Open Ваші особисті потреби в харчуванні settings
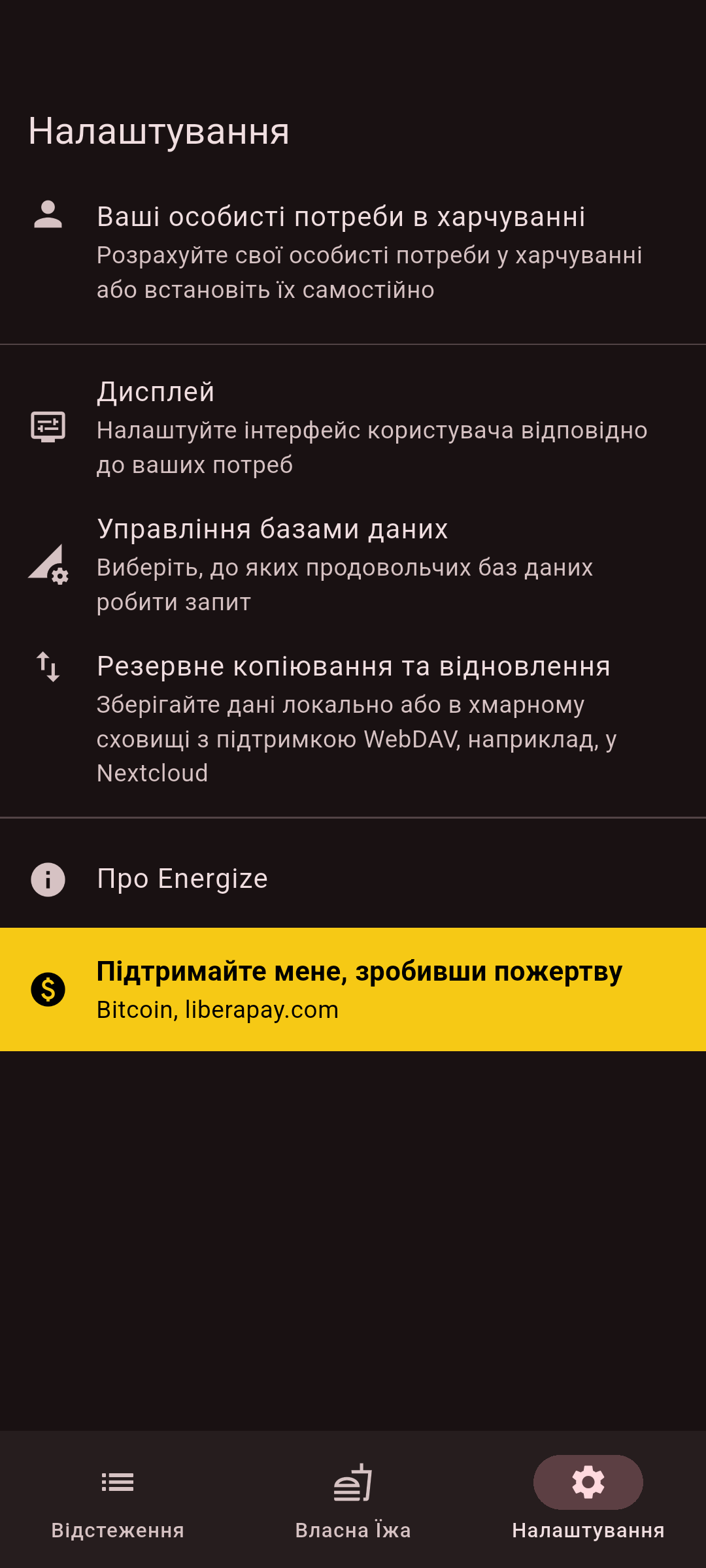706x1568 pixels. coord(353,252)
